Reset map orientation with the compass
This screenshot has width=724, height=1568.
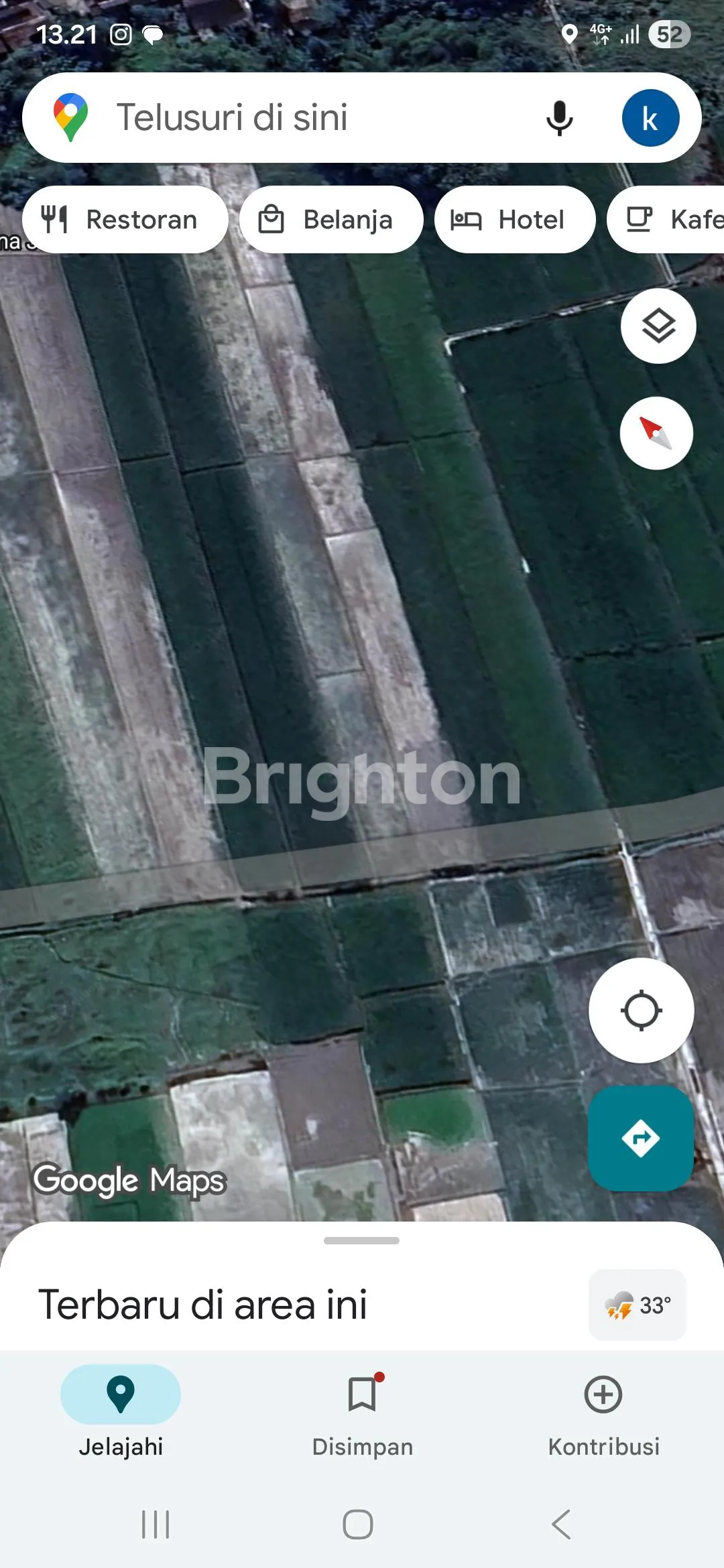[x=656, y=433]
